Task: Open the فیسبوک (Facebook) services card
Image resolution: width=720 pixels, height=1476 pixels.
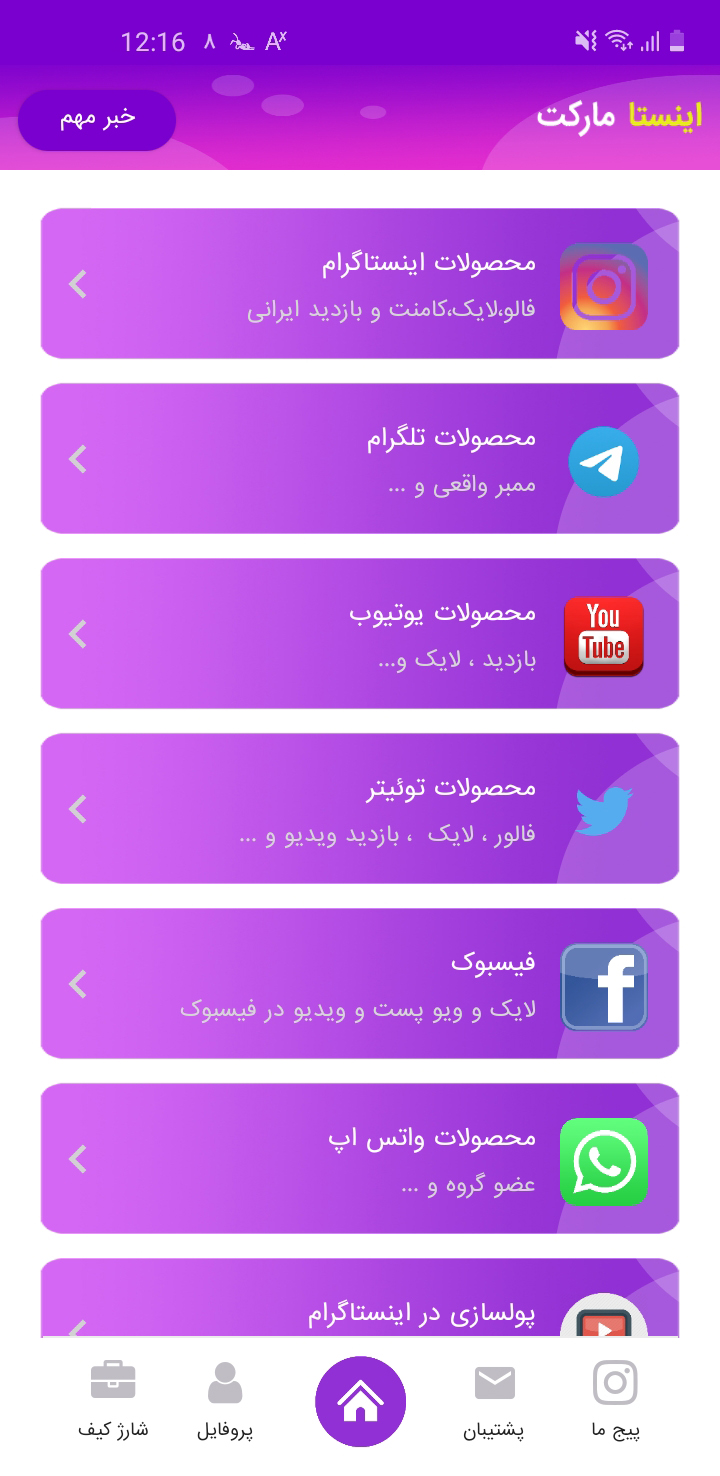Action: tap(360, 984)
